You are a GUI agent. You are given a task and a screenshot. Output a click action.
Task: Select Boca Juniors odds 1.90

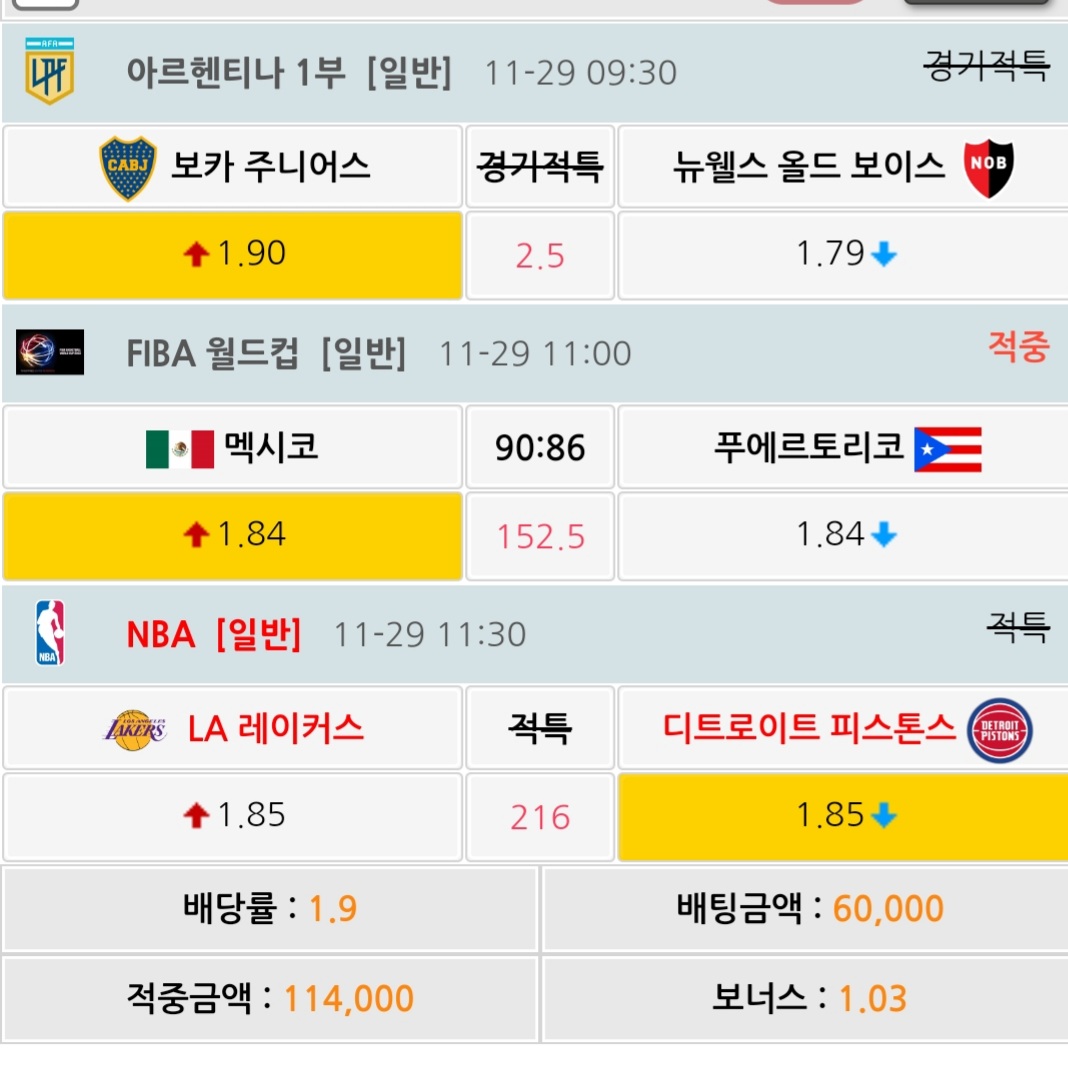pyautogui.click(x=232, y=255)
